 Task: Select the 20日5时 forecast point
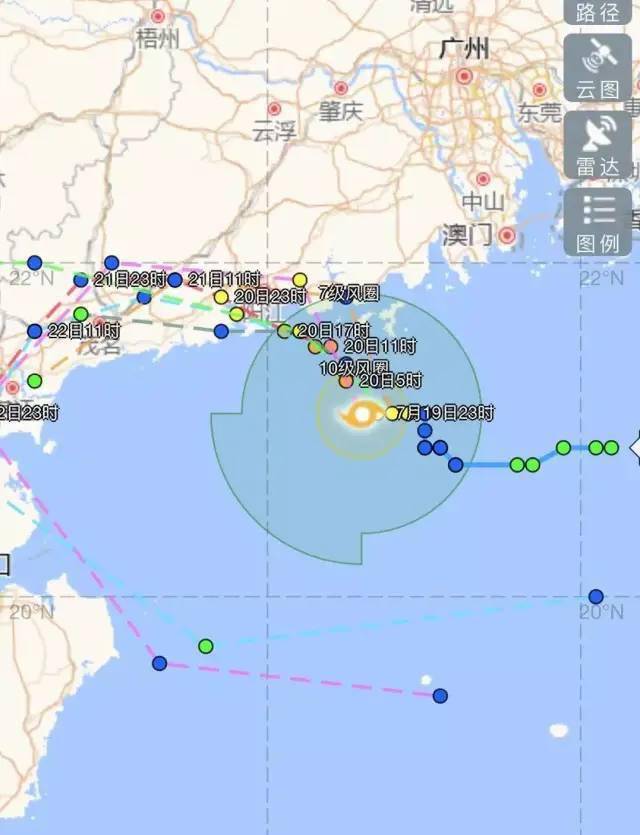(x=346, y=381)
